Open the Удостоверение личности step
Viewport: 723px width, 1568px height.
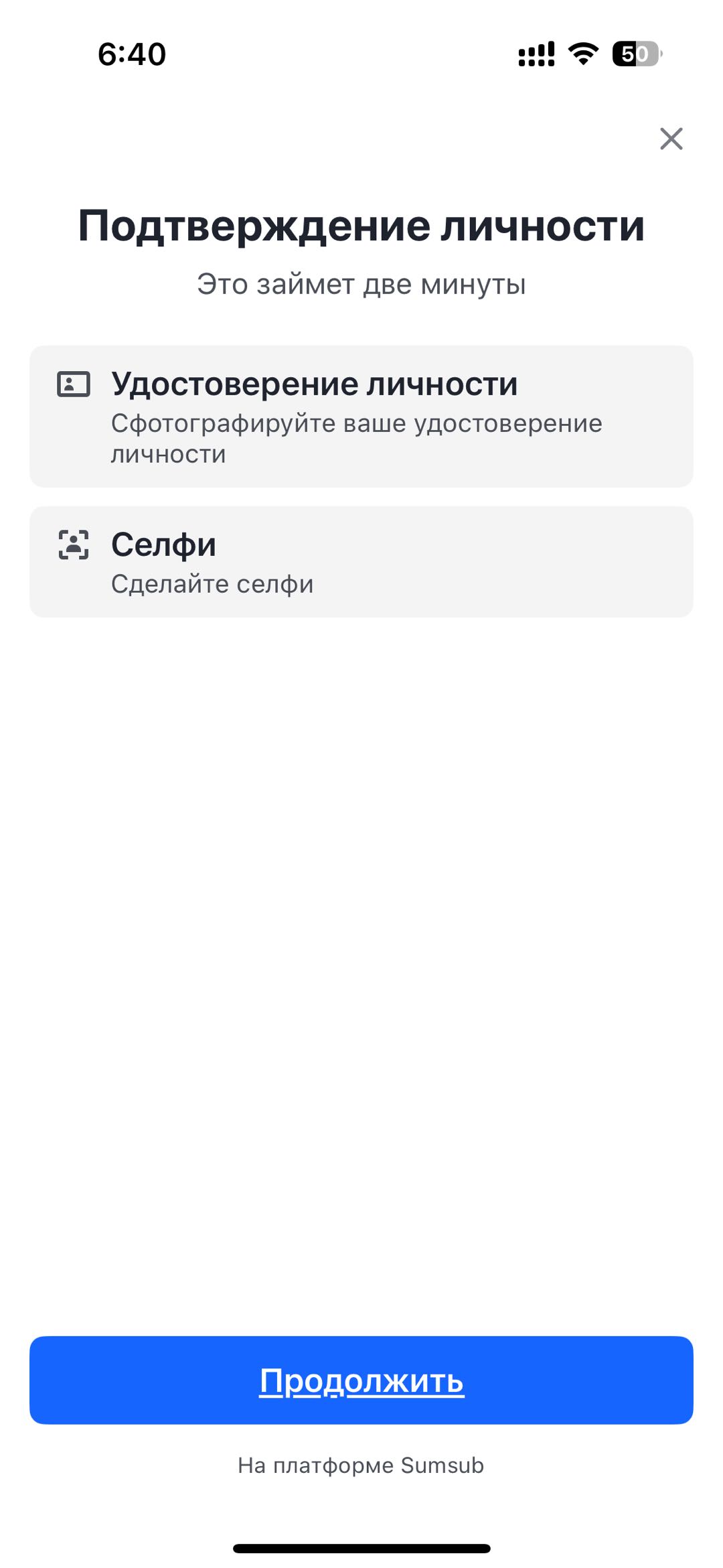(361, 417)
